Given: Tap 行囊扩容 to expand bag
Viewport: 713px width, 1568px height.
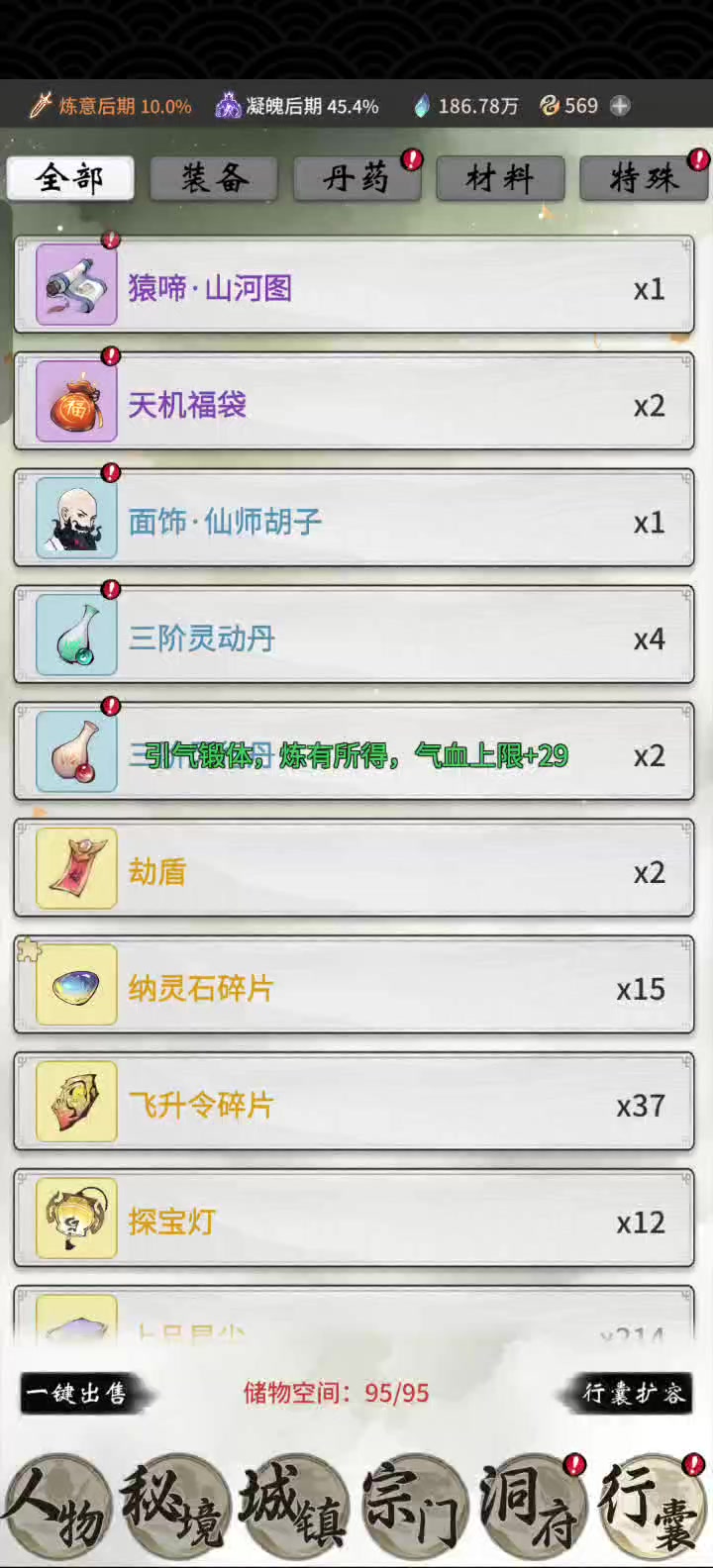Looking at the screenshot, I should pyautogui.click(x=634, y=1393).
